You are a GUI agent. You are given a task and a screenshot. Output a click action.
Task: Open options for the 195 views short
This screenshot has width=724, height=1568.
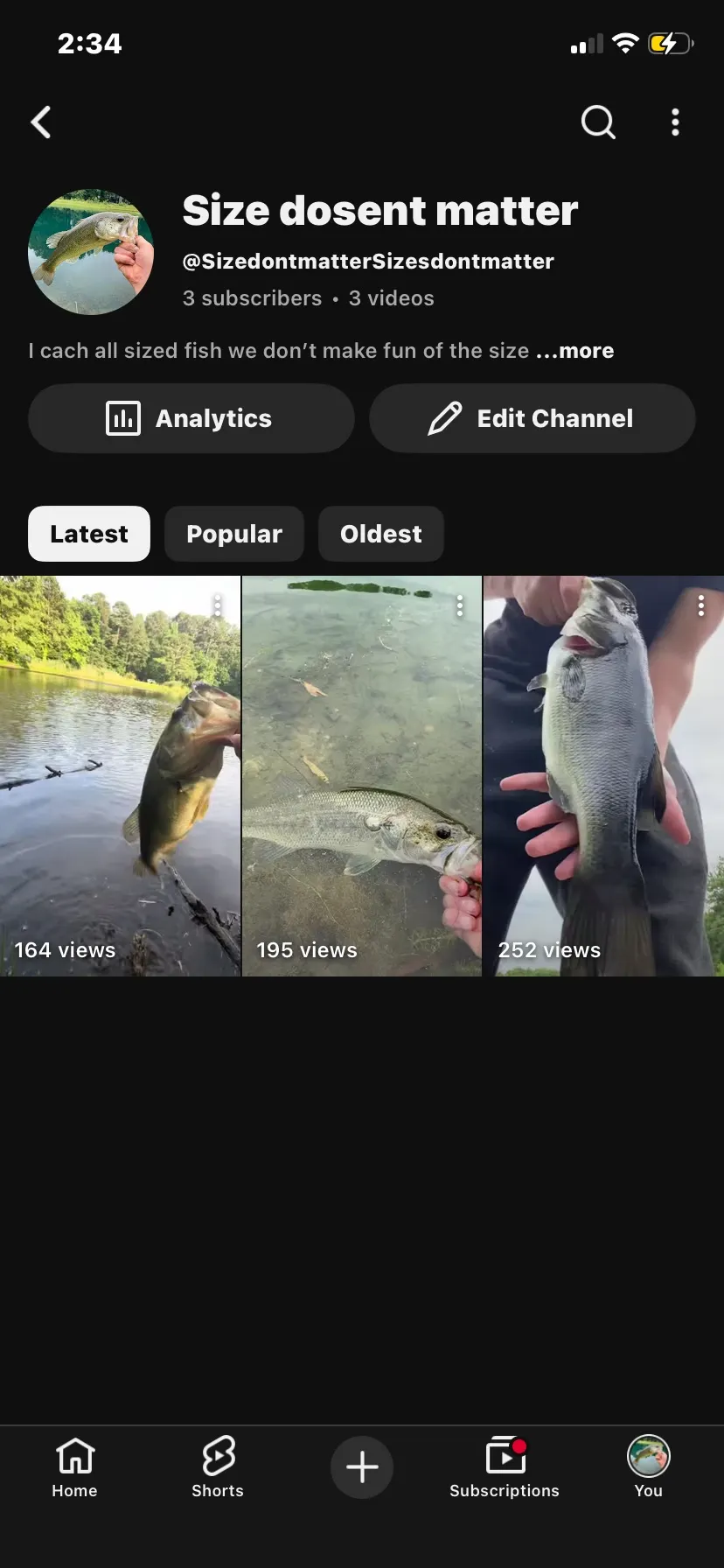(x=460, y=605)
